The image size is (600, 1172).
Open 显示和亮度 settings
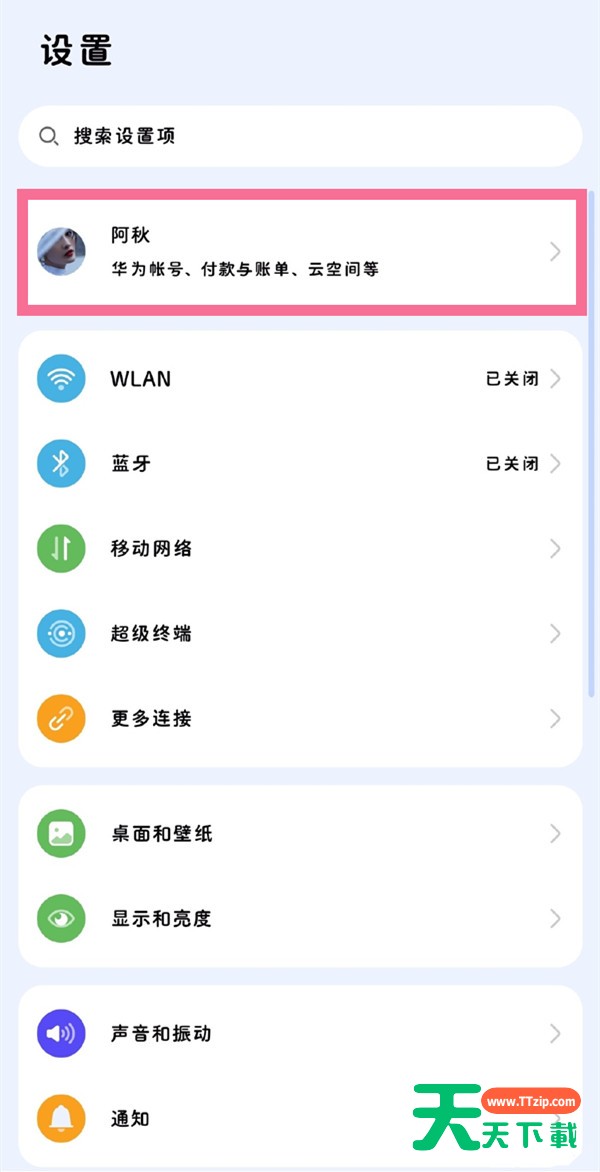tap(300, 919)
